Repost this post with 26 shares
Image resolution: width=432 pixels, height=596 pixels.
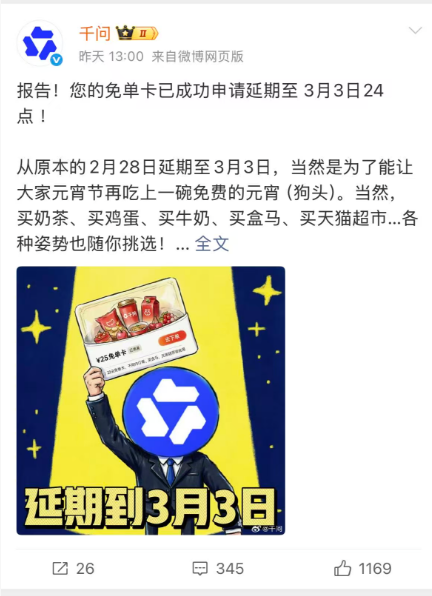point(73,569)
